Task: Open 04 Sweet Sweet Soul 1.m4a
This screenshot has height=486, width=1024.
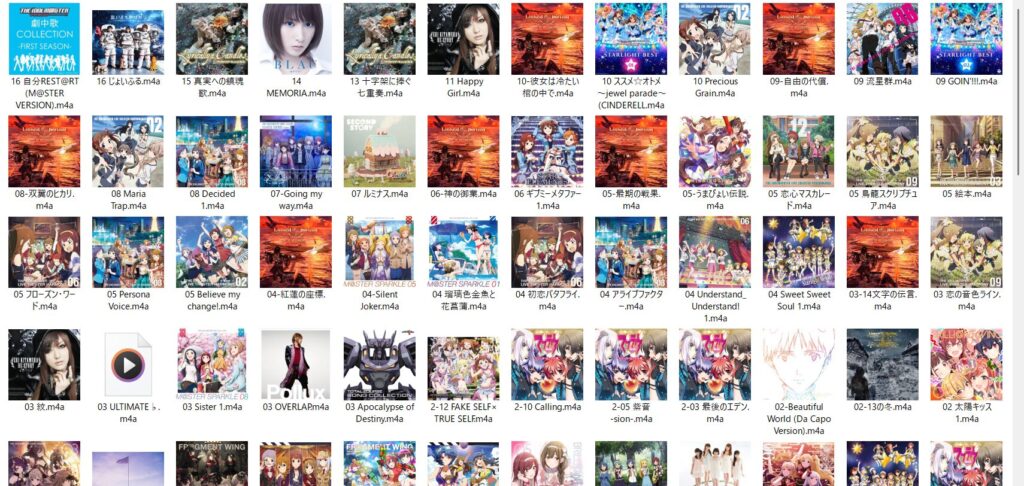Action: pos(799,252)
